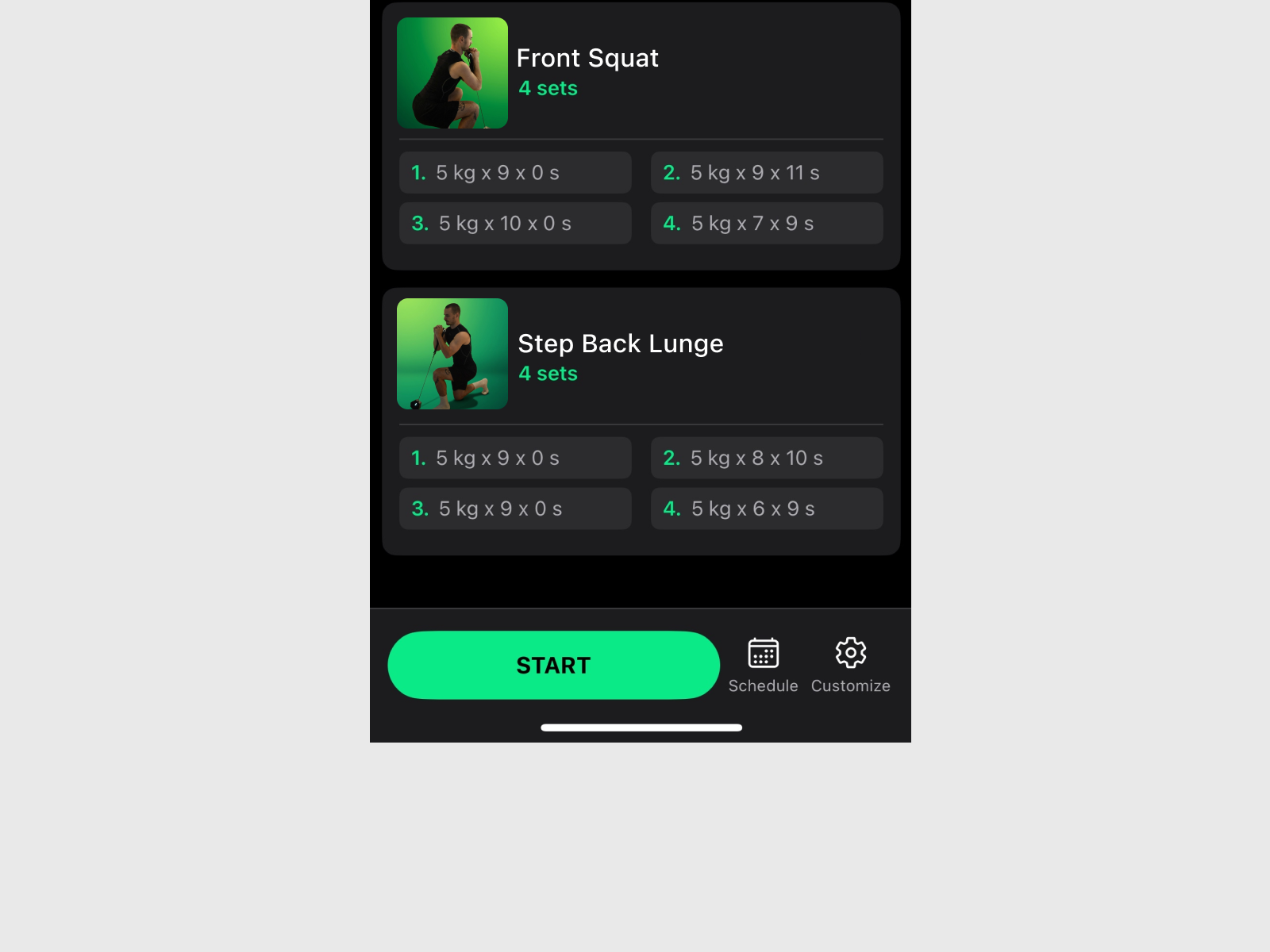Viewport: 1270px width, 952px height.
Task: Open the Front Squat exercise card
Action: click(587, 72)
